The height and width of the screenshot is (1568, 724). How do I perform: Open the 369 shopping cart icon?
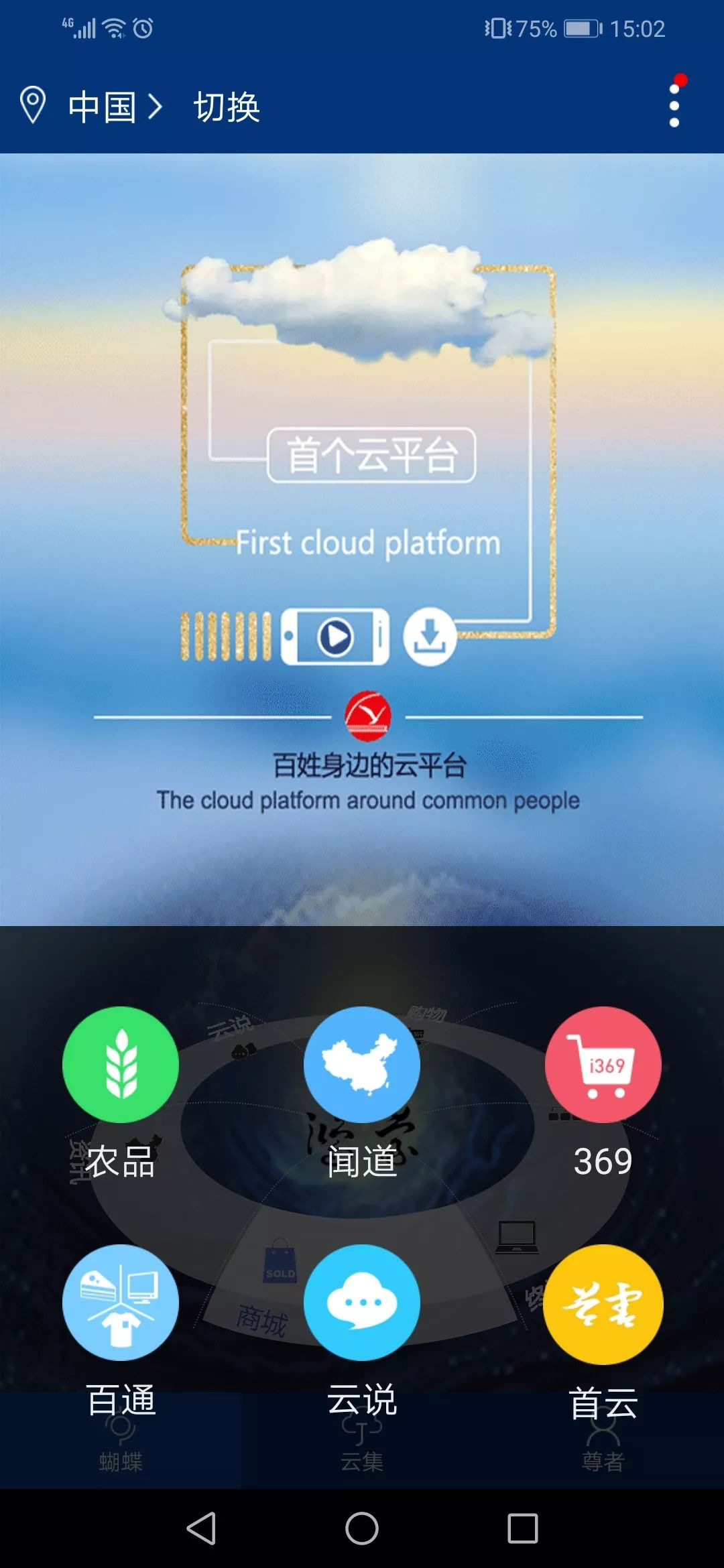[603, 1065]
